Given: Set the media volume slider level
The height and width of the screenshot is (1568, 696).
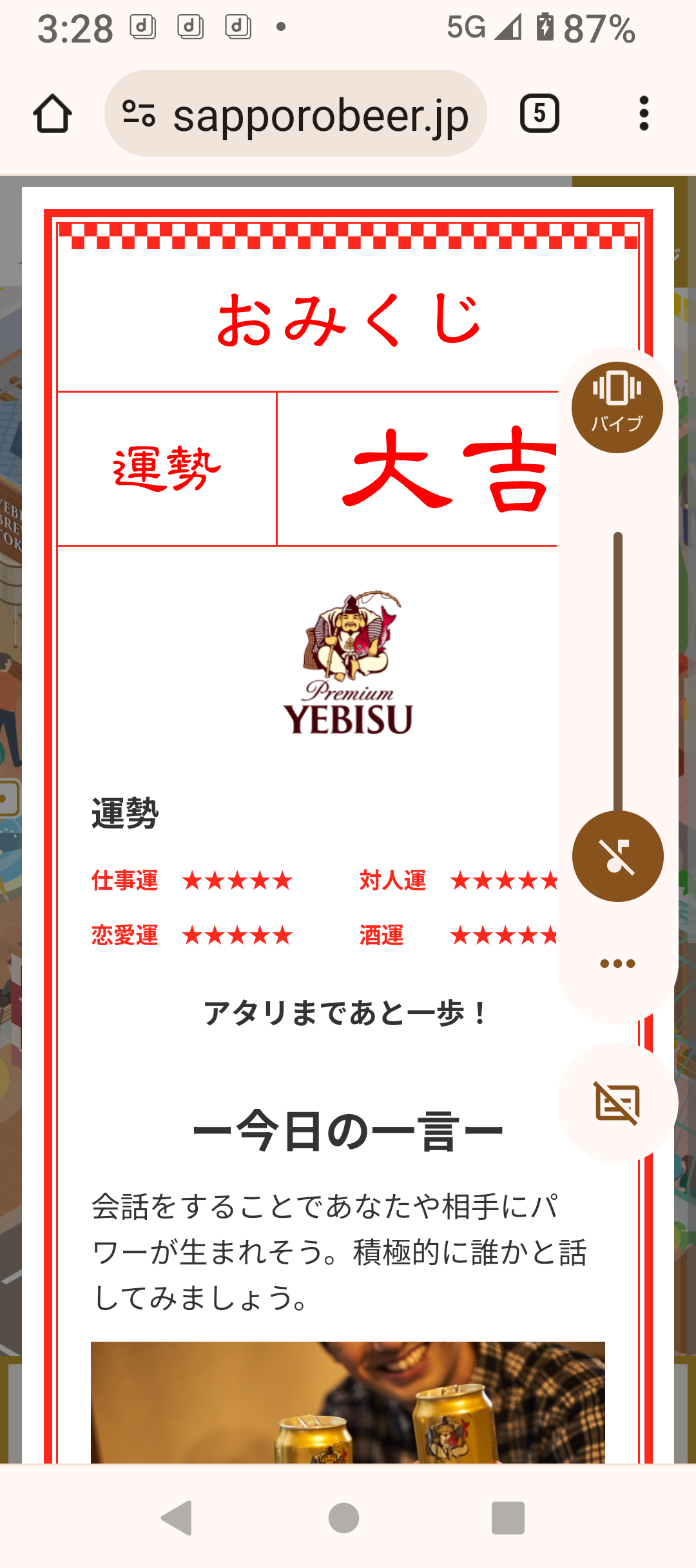Looking at the screenshot, I should [x=618, y=672].
